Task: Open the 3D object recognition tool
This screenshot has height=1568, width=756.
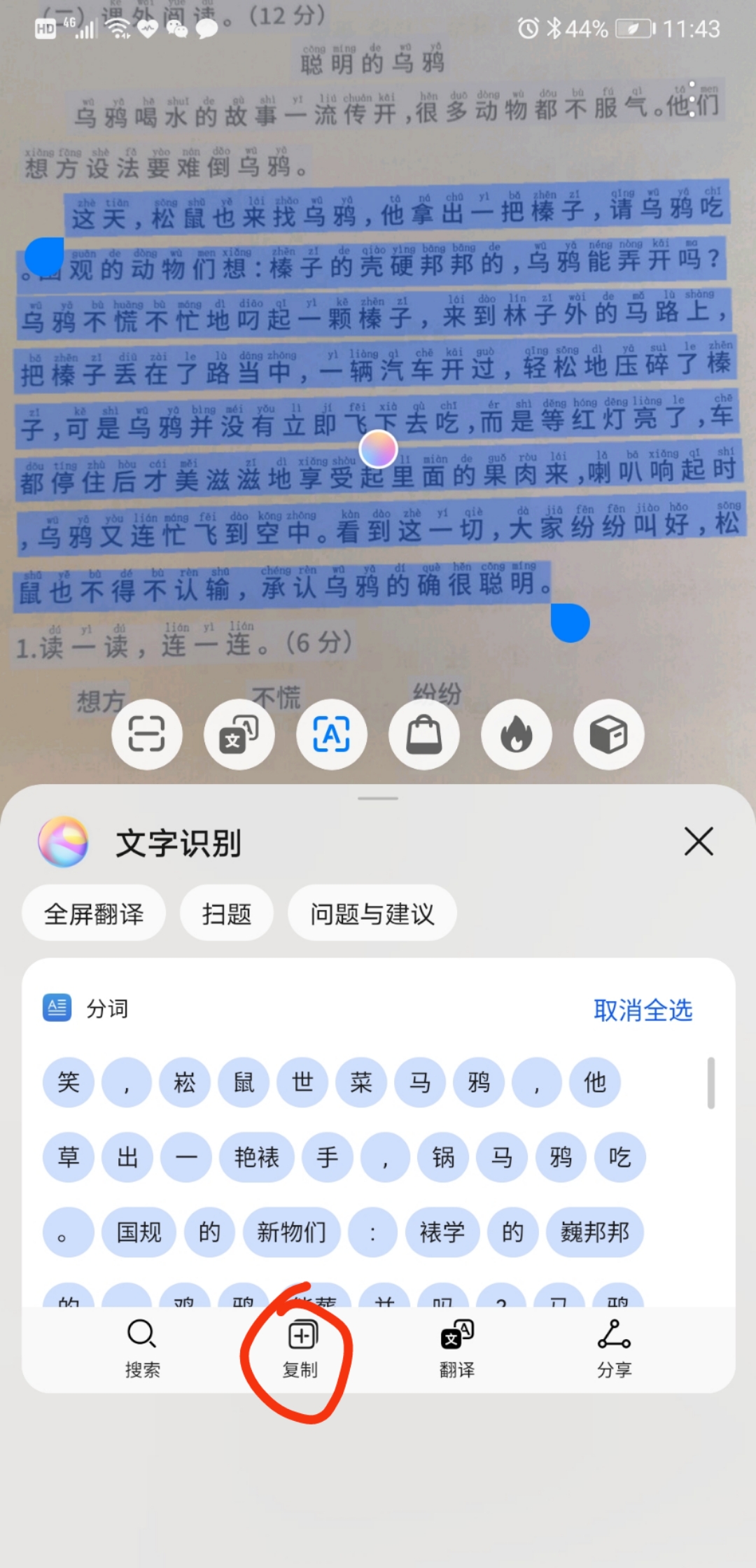Action: [x=608, y=734]
